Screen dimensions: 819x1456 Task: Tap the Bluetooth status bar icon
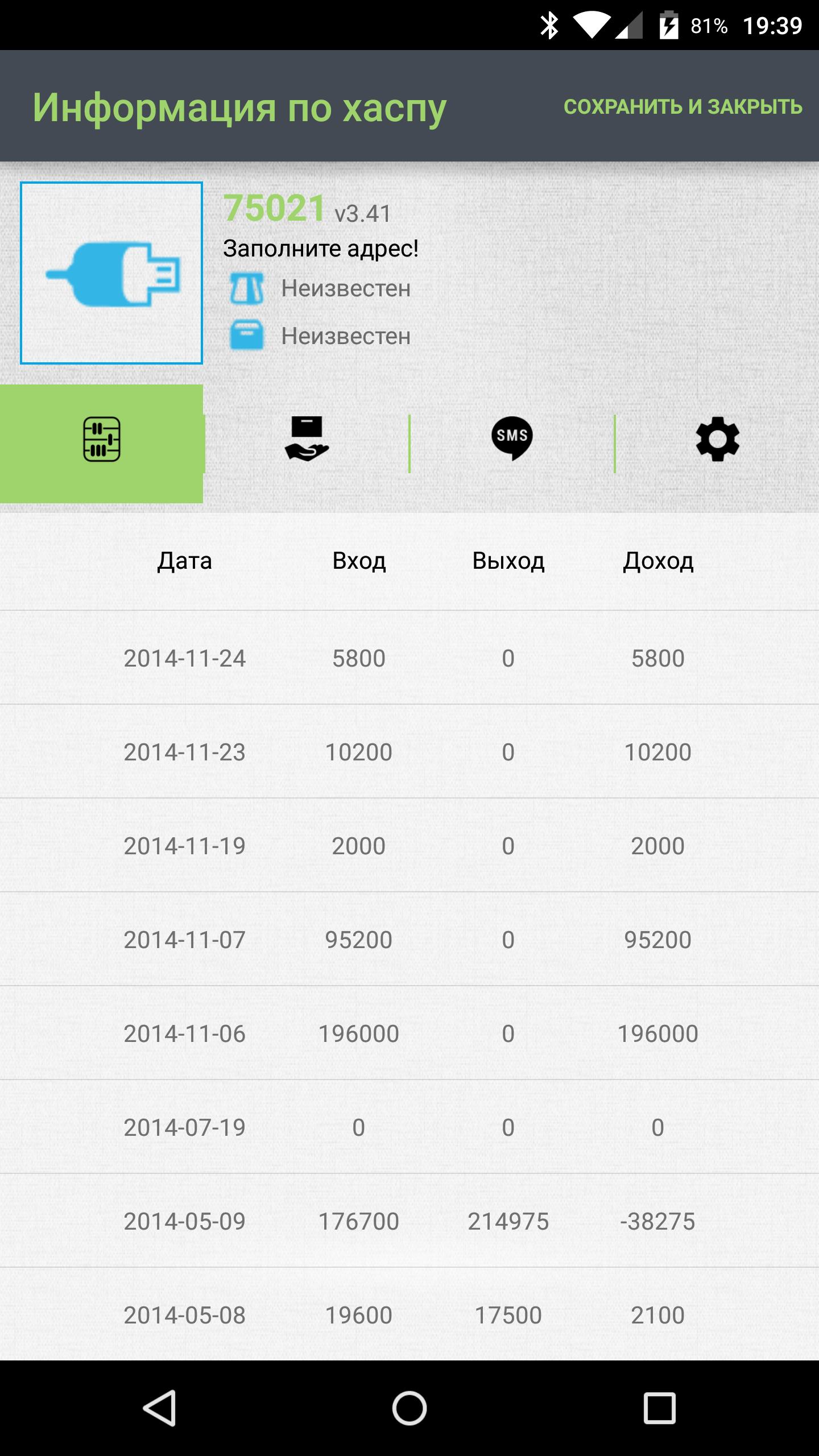tap(549, 24)
